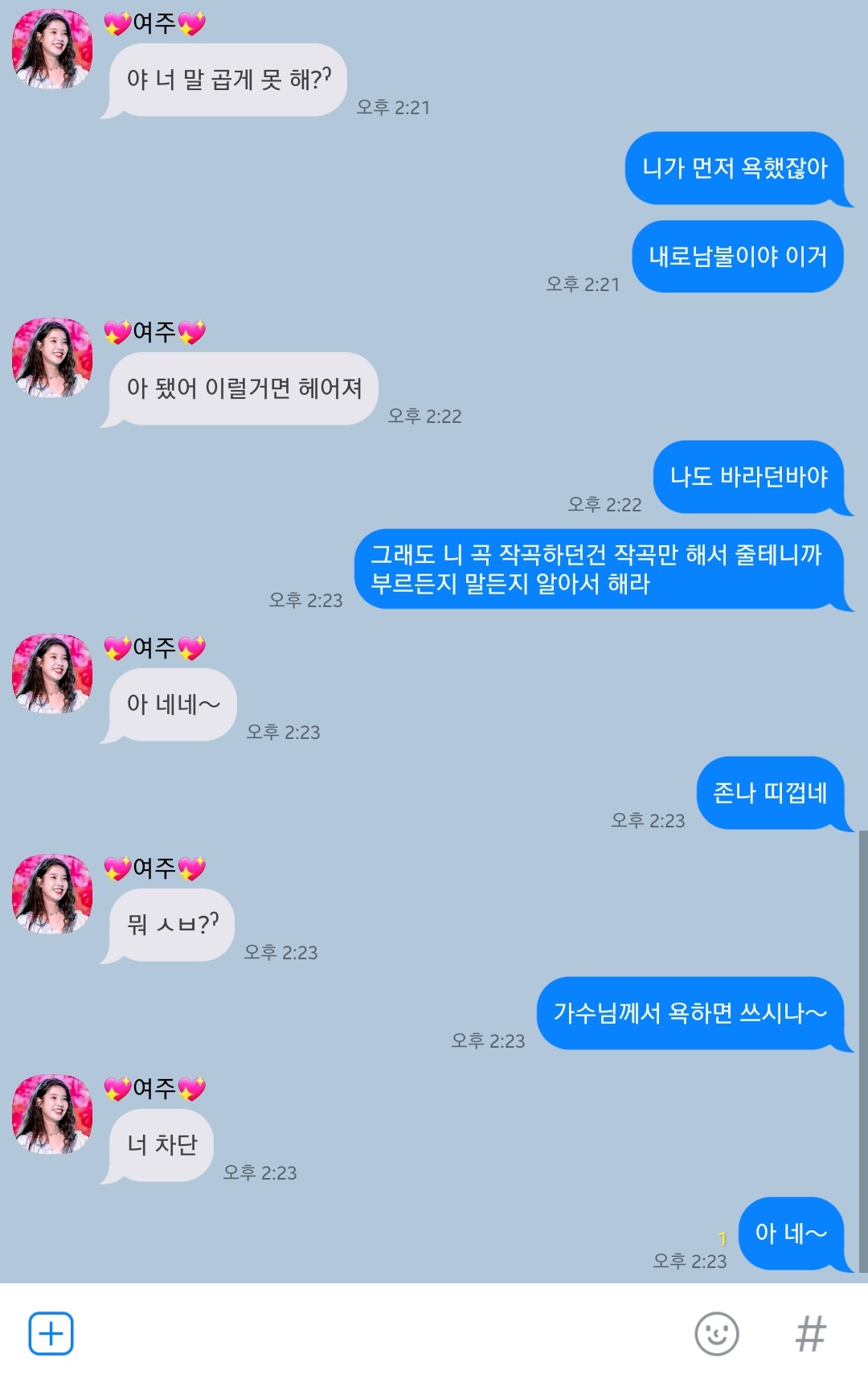Open the emoticon picker
This screenshot has width=868, height=1379.
click(716, 1333)
